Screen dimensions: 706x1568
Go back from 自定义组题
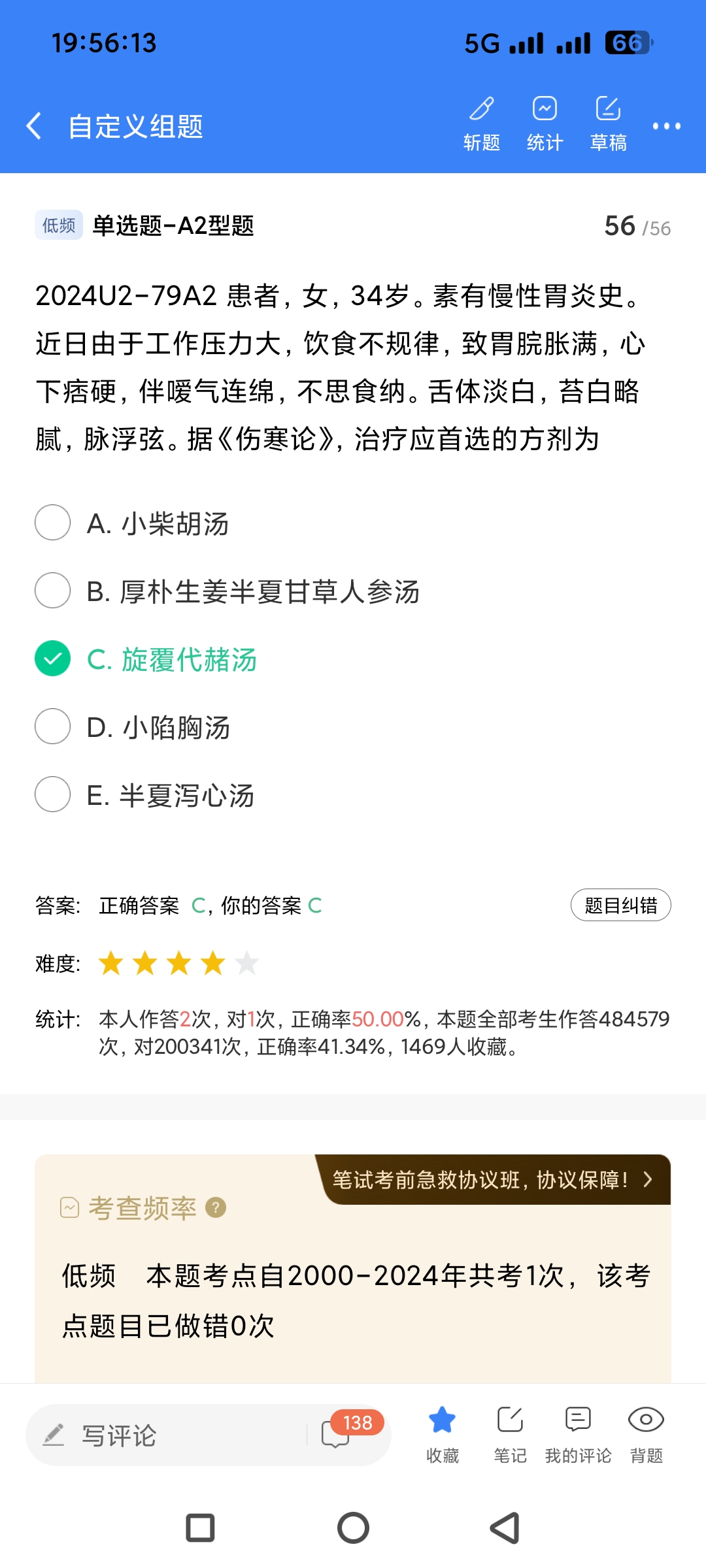tap(34, 125)
